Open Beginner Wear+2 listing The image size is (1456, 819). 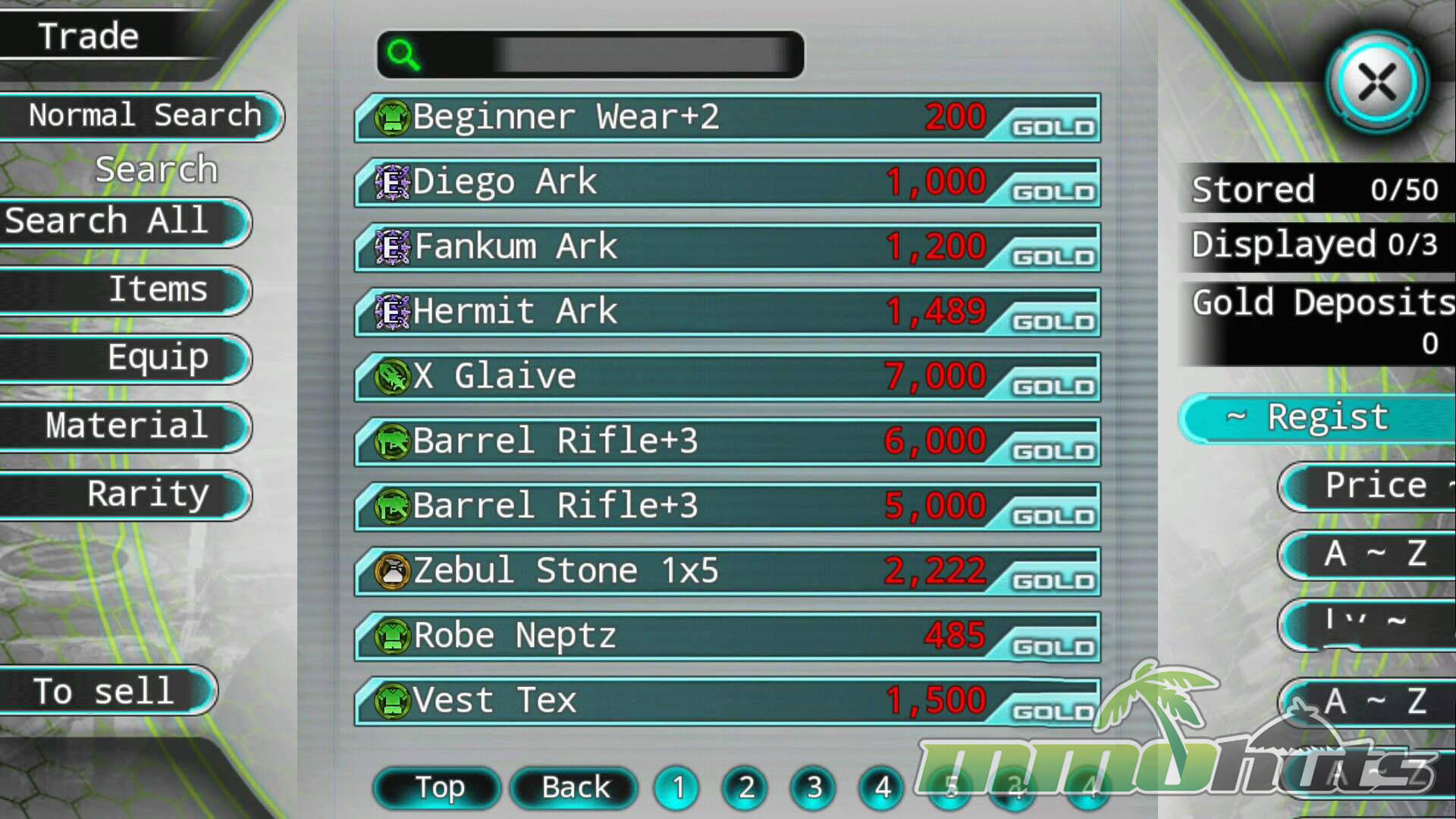click(726, 118)
